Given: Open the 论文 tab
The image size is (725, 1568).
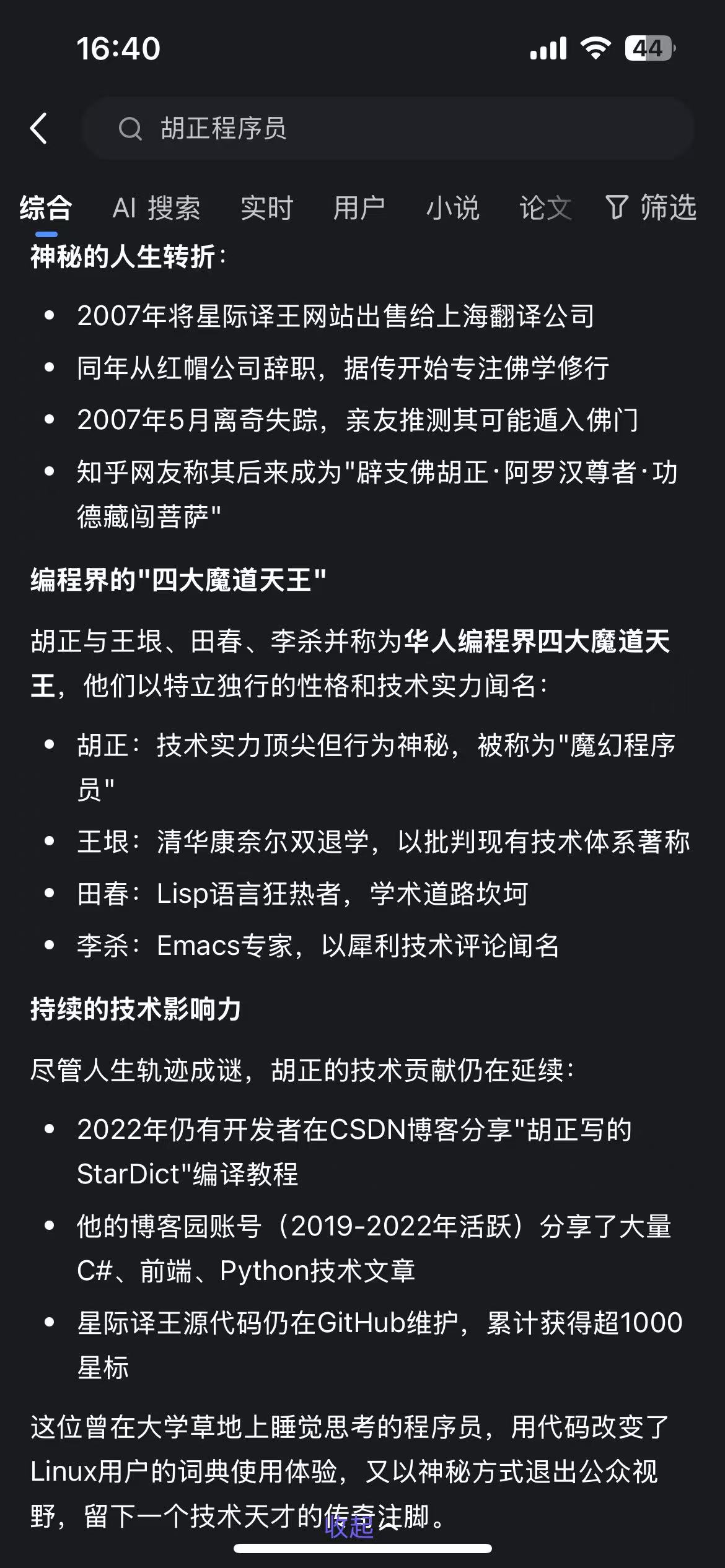Looking at the screenshot, I should pyautogui.click(x=545, y=208).
